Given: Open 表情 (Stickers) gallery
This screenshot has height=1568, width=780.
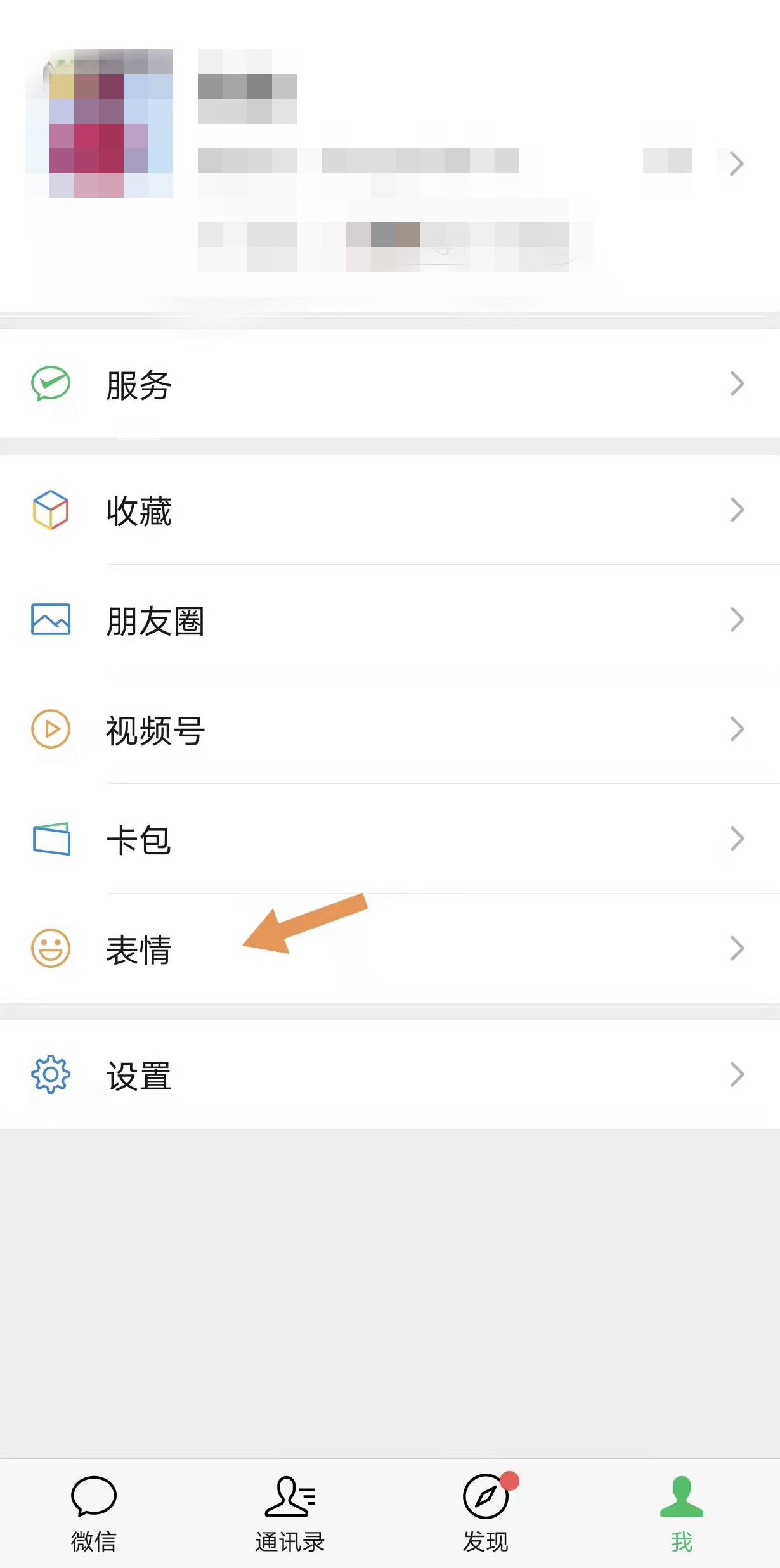Looking at the screenshot, I should (389, 949).
